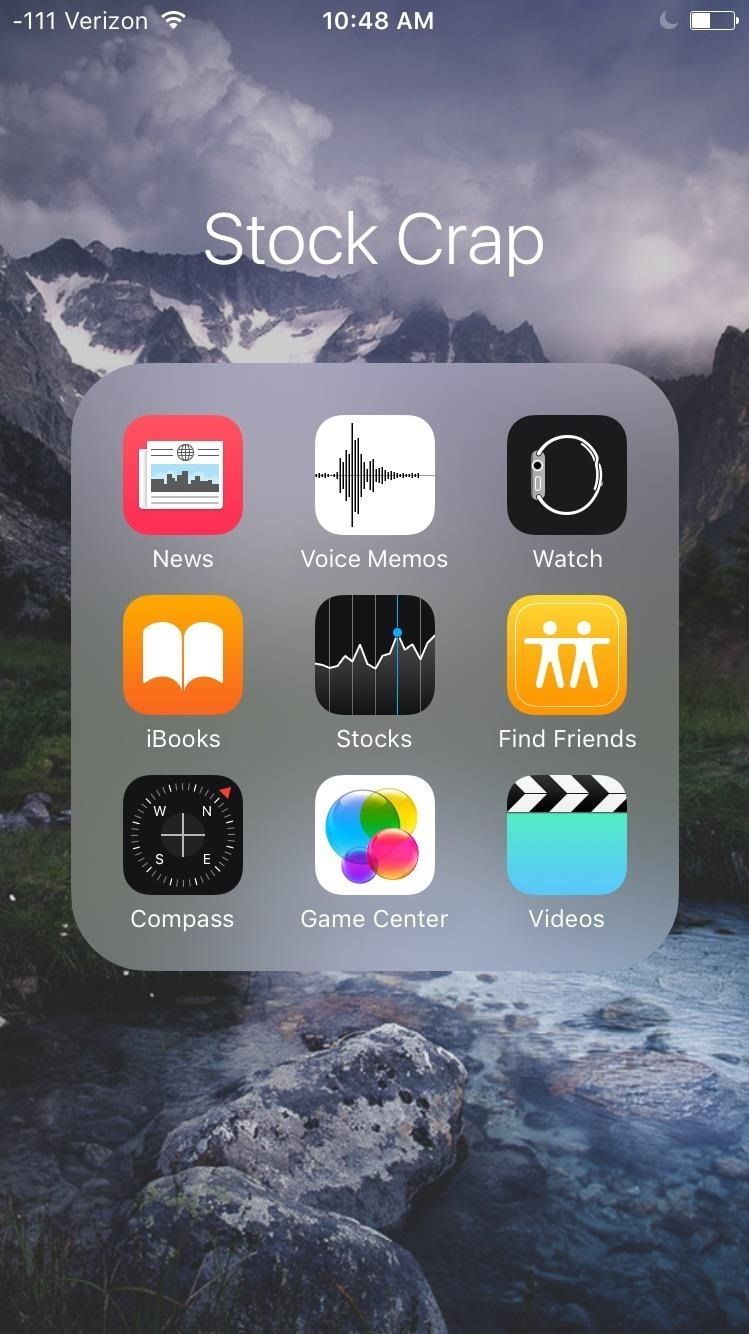Open the Watch app
749x1334 pixels.
click(x=567, y=475)
